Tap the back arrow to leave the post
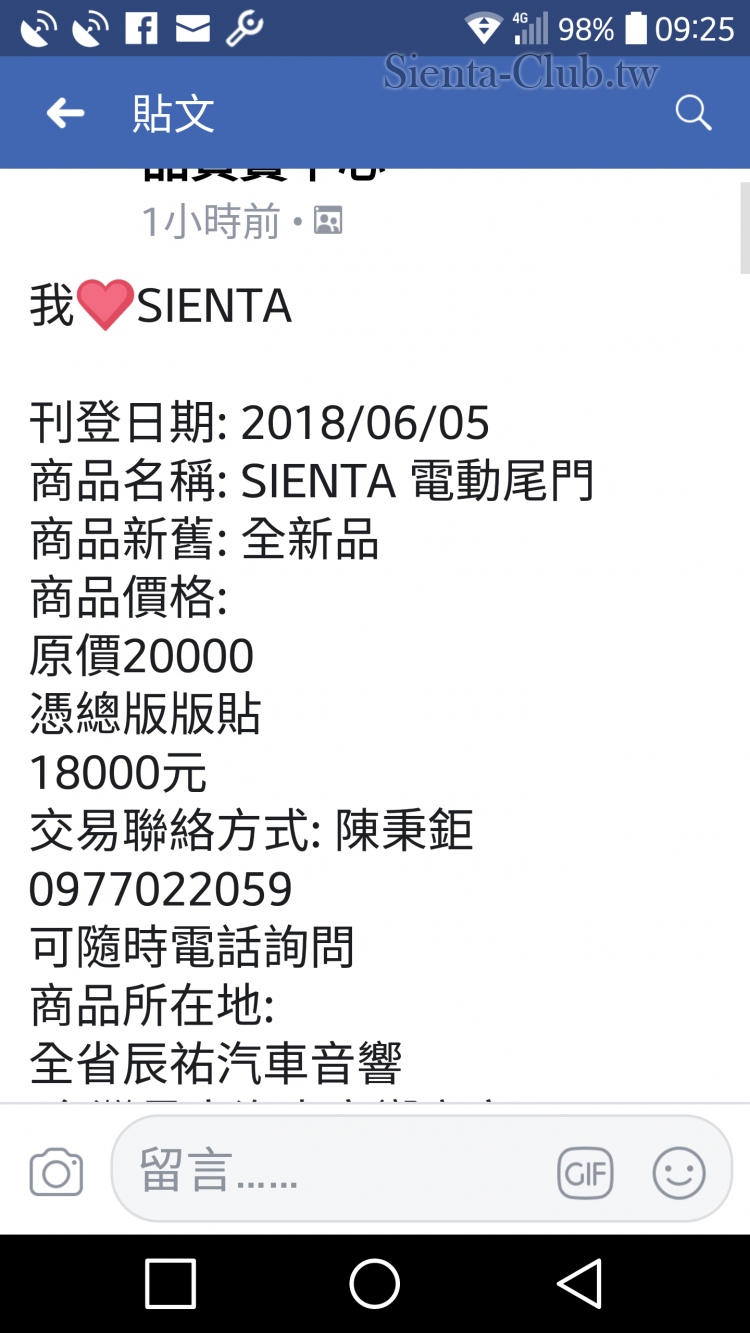This screenshot has height=1333, width=750. [64, 113]
